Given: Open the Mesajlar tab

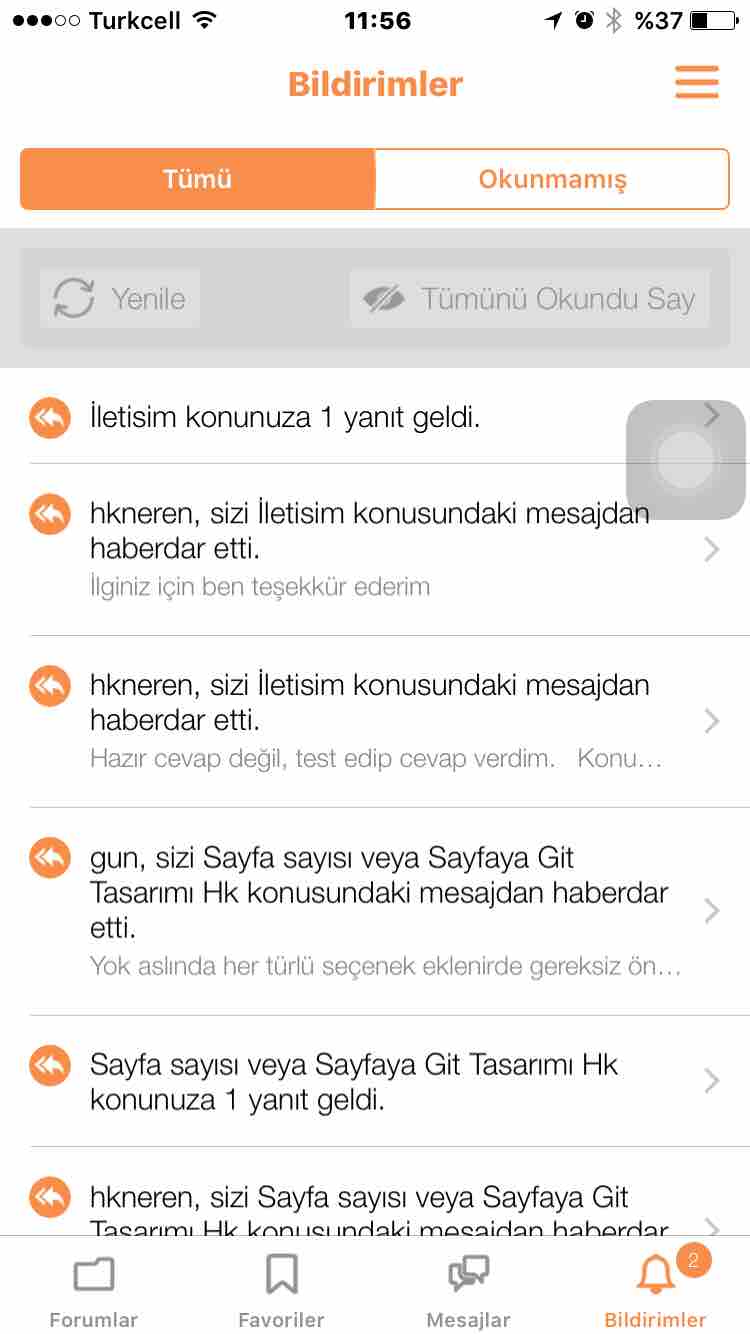Looking at the screenshot, I should tap(468, 1290).
